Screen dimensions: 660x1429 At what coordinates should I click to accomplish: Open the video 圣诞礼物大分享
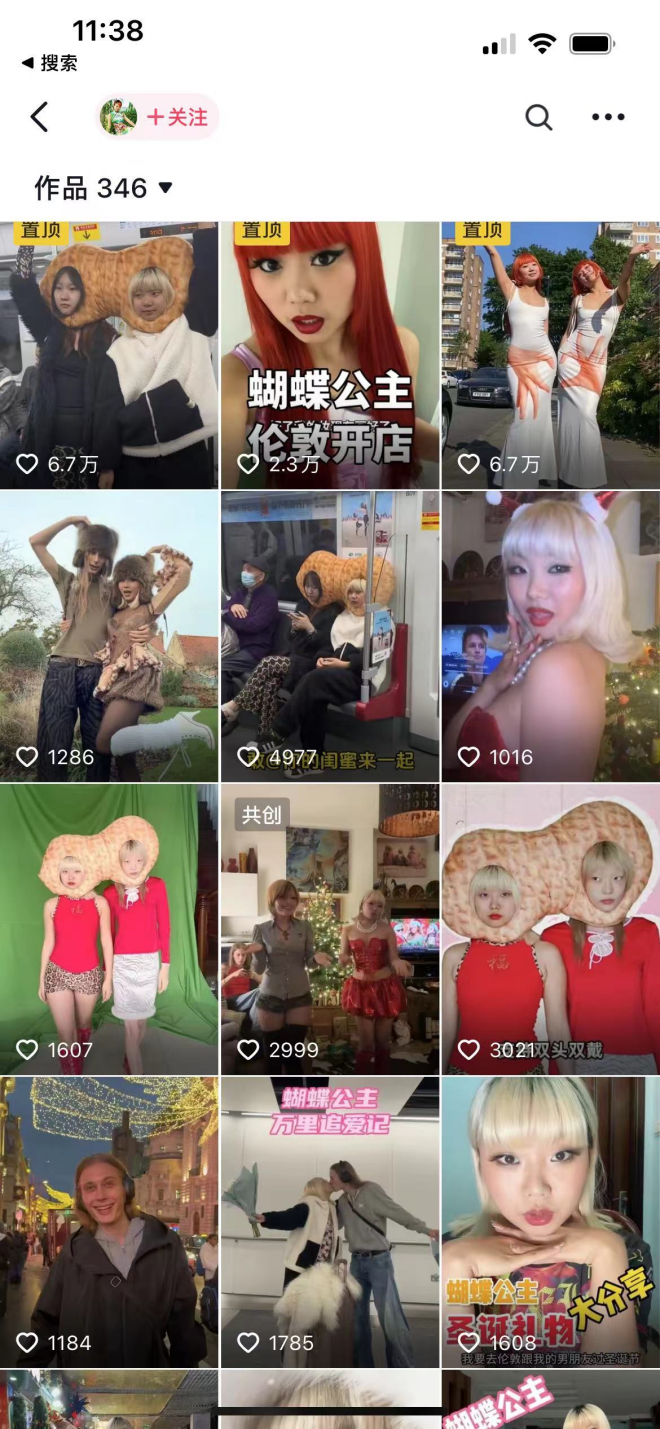(551, 1222)
